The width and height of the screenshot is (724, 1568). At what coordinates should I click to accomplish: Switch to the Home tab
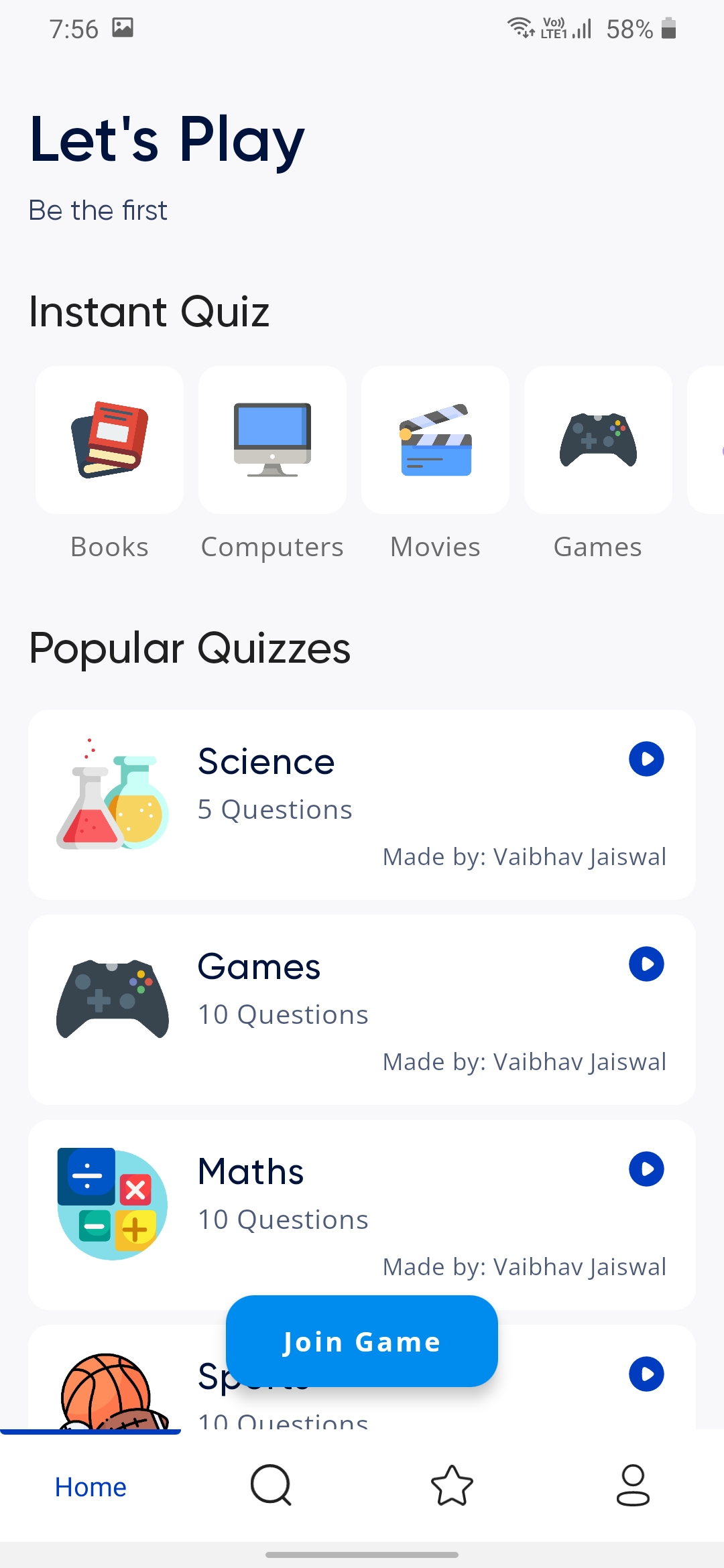pos(90,1487)
